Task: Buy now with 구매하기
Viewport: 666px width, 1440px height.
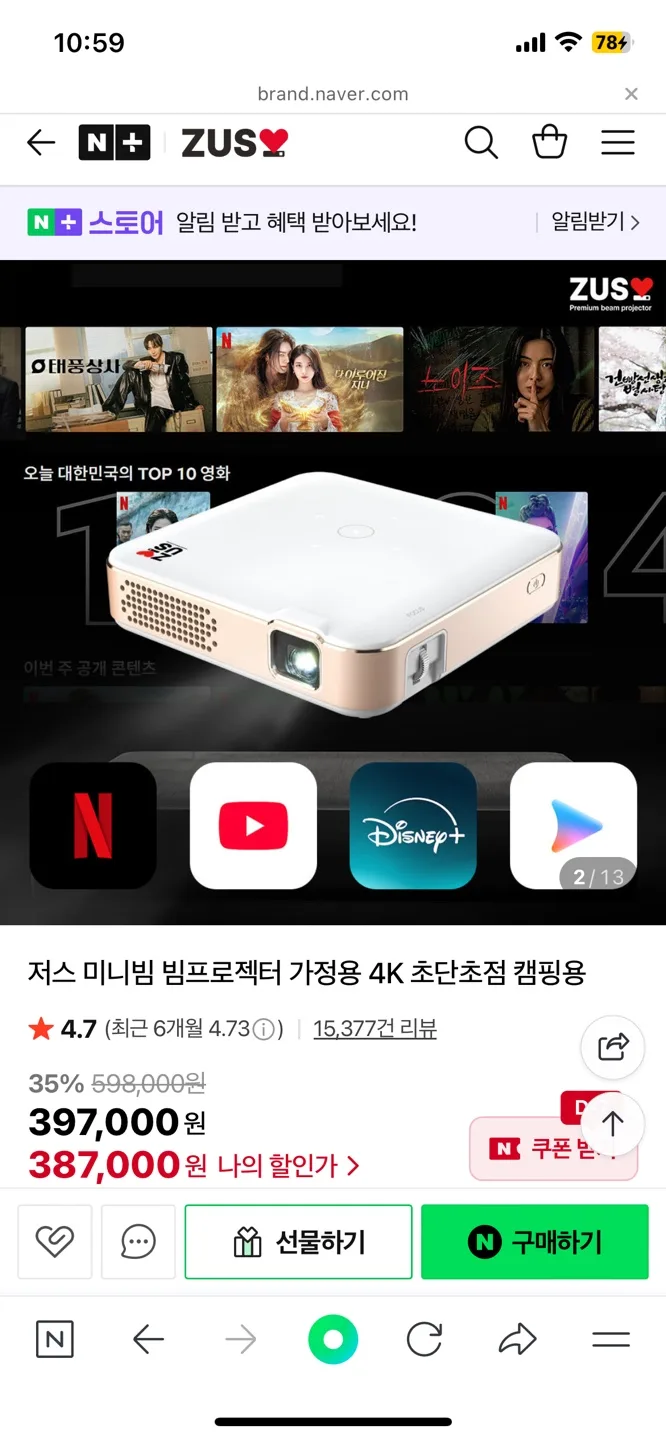Action: [x=534, y=1241]
